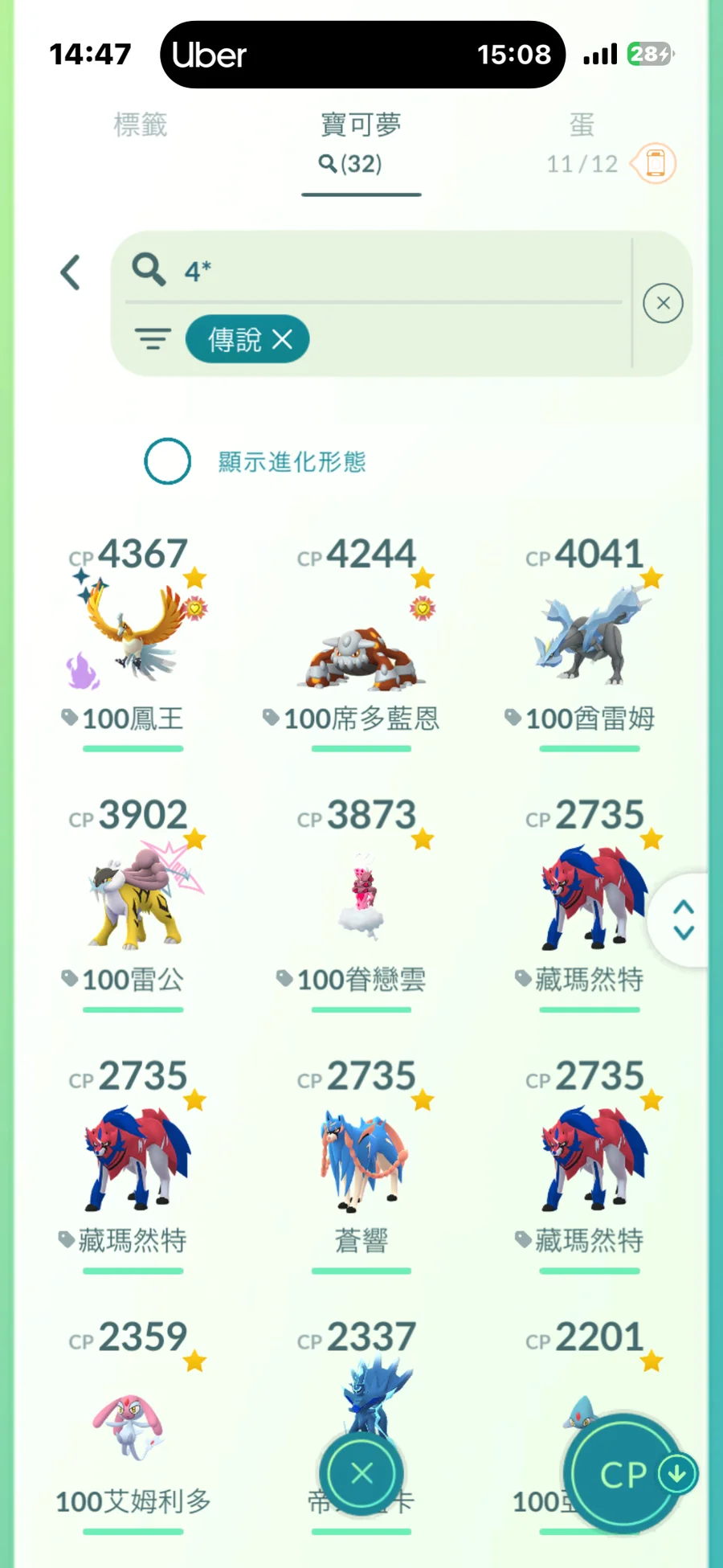Switch to the 標籤 tab
This screenshot has height=1568, width=723.
[141, 125]
